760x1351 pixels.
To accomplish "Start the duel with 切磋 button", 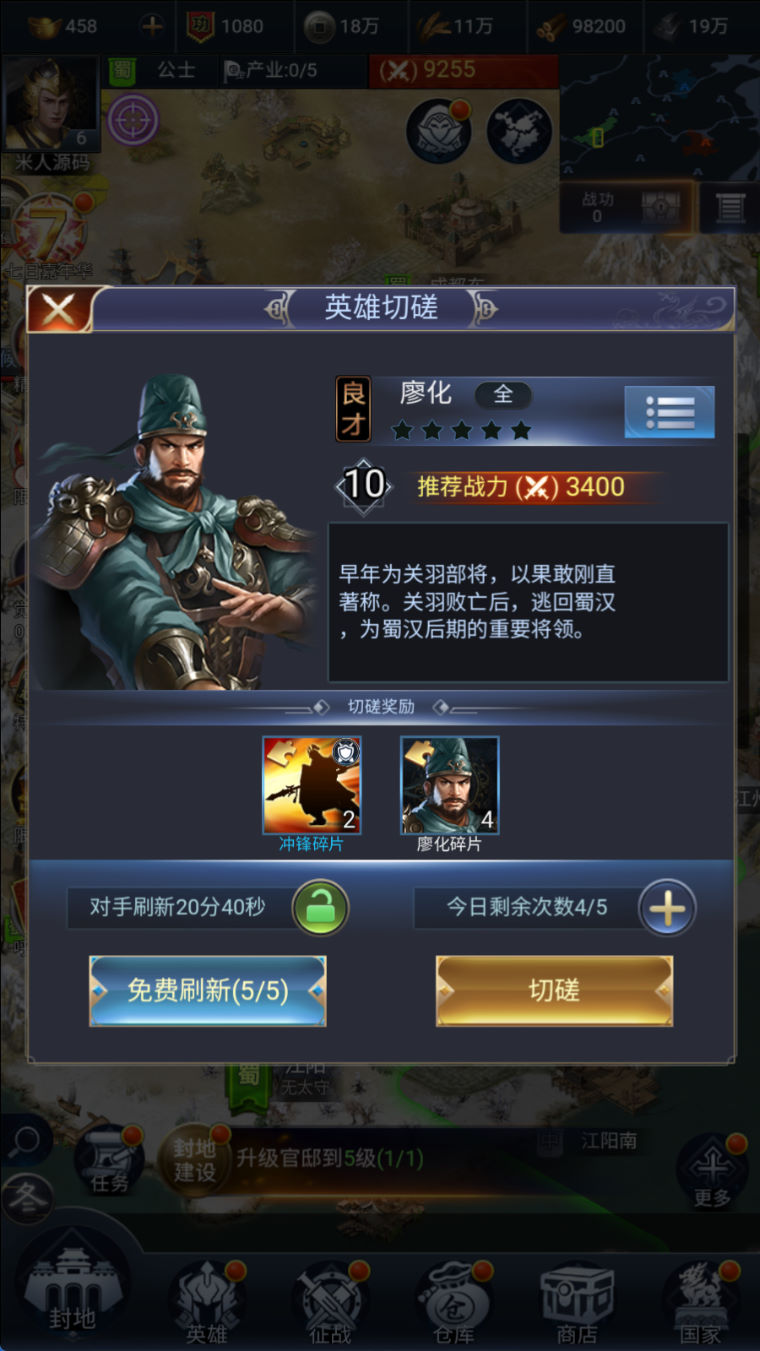I will coord(553,990).
